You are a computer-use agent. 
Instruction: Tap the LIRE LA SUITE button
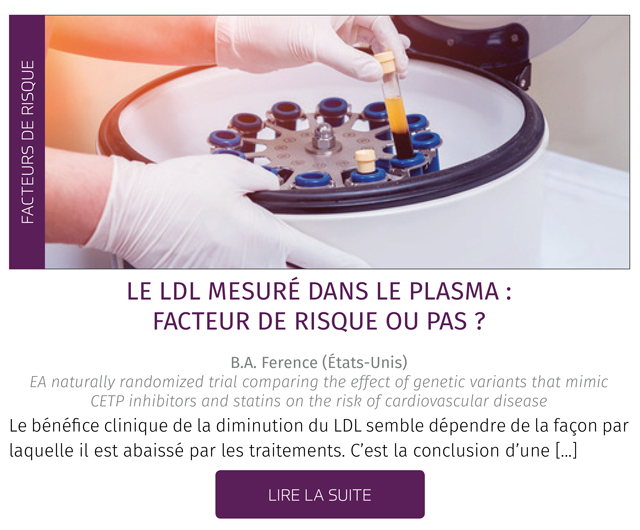click(x=320, y=494)
